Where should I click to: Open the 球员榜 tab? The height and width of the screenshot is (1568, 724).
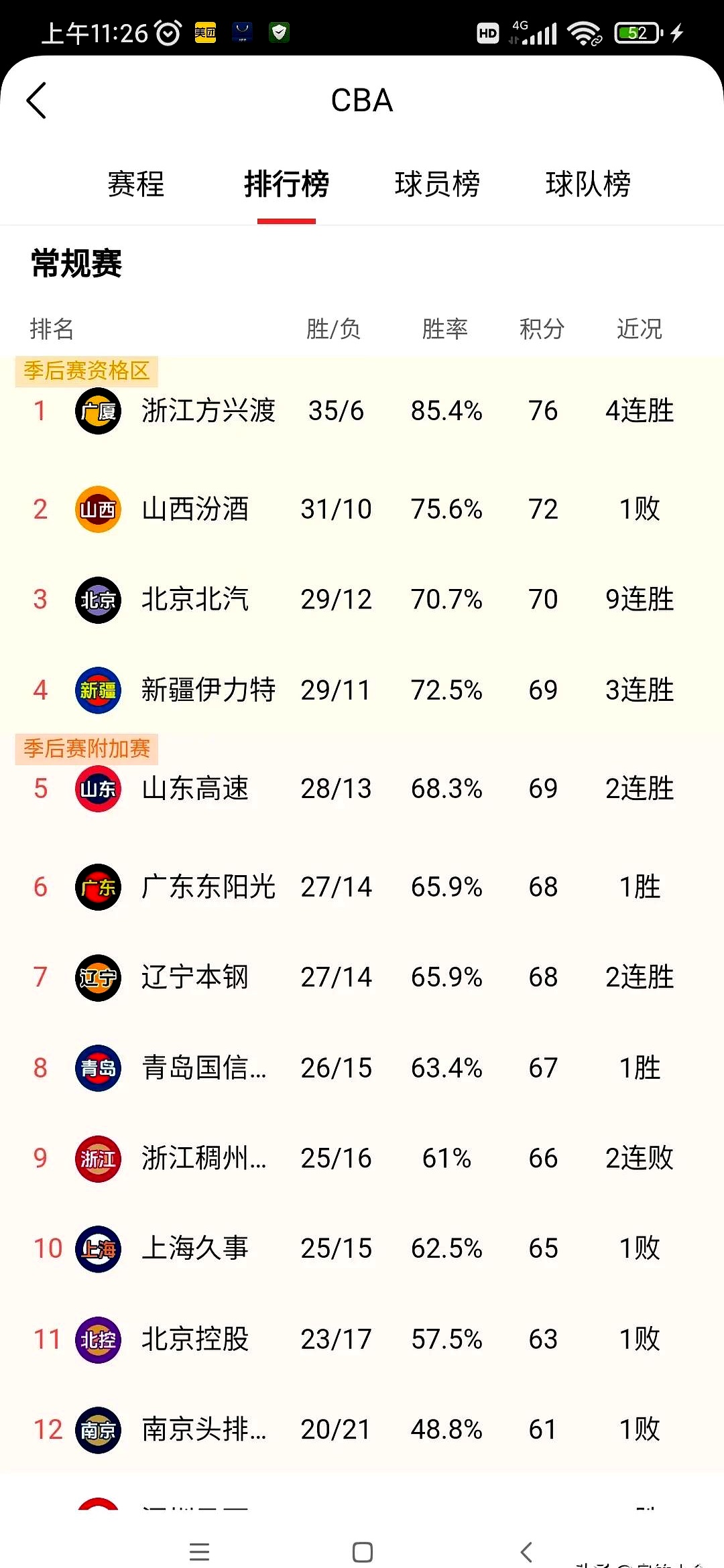[x=437, y=184]
